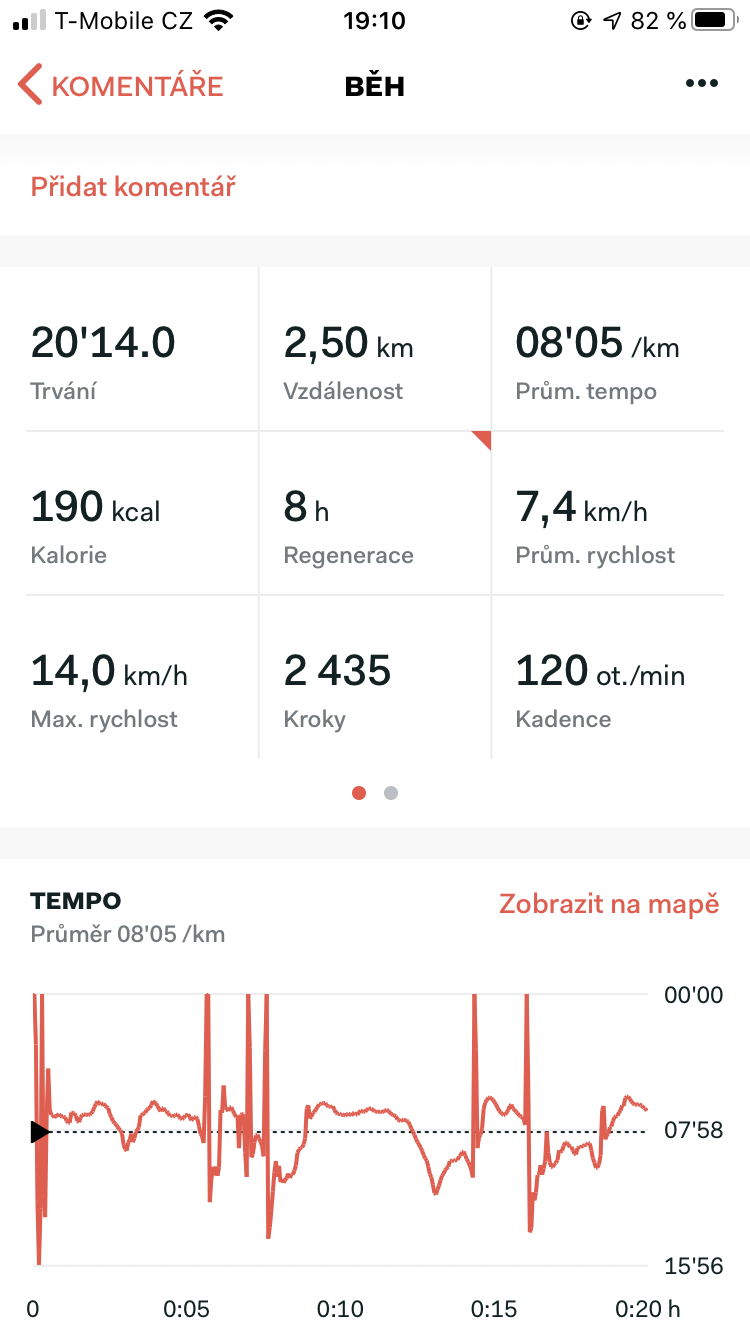Open Zobrazit na mapě link
Screen dimensions: 750x1334
[609, 904]
